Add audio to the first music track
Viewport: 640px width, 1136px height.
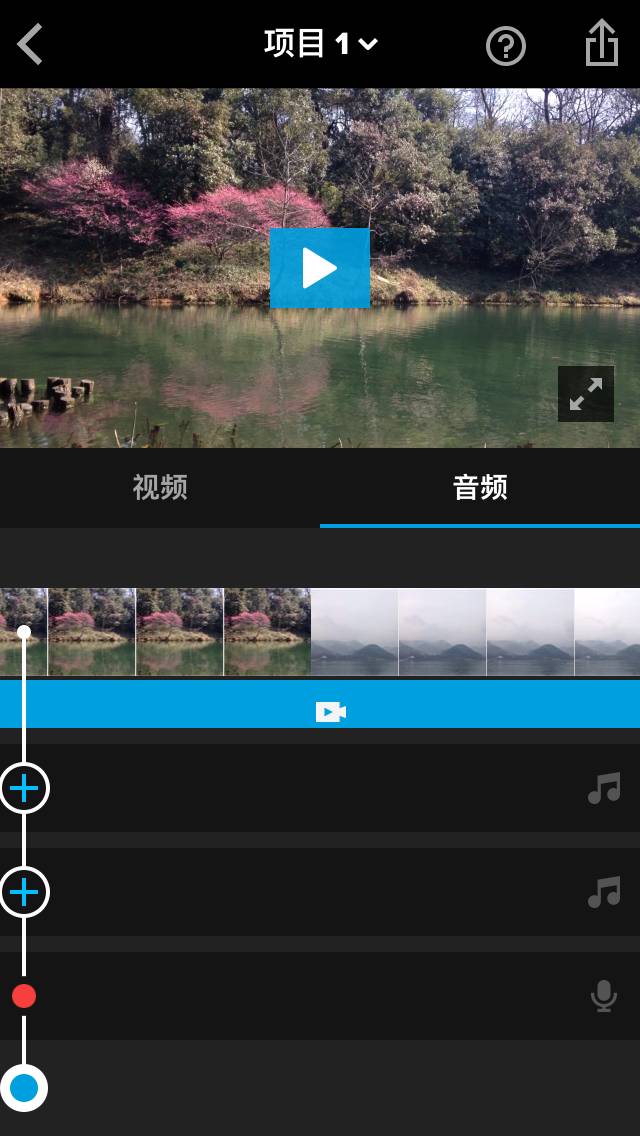(x=24, y=788)
